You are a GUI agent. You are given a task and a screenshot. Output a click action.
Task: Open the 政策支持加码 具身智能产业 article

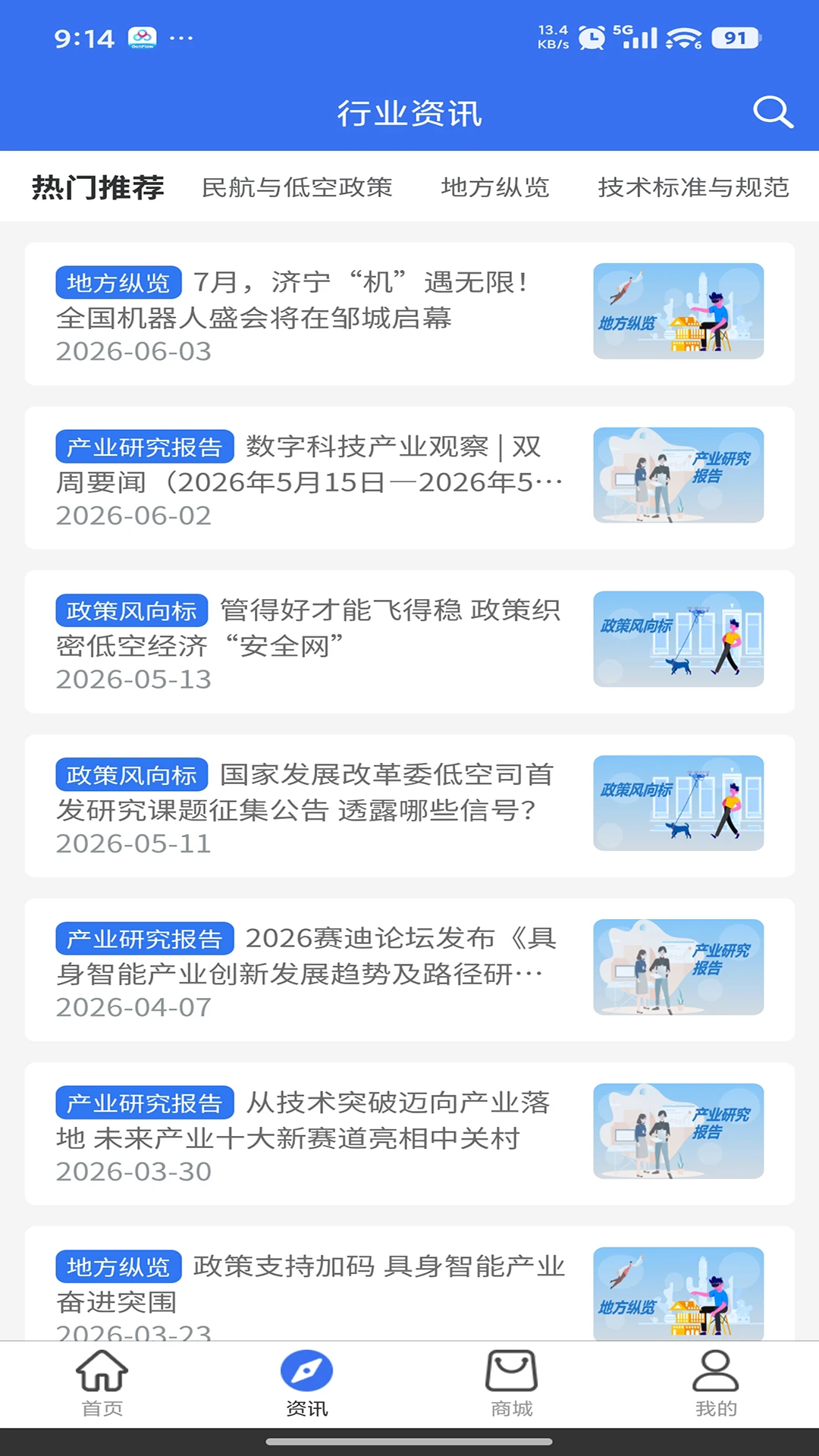[x=409, y=1283]
